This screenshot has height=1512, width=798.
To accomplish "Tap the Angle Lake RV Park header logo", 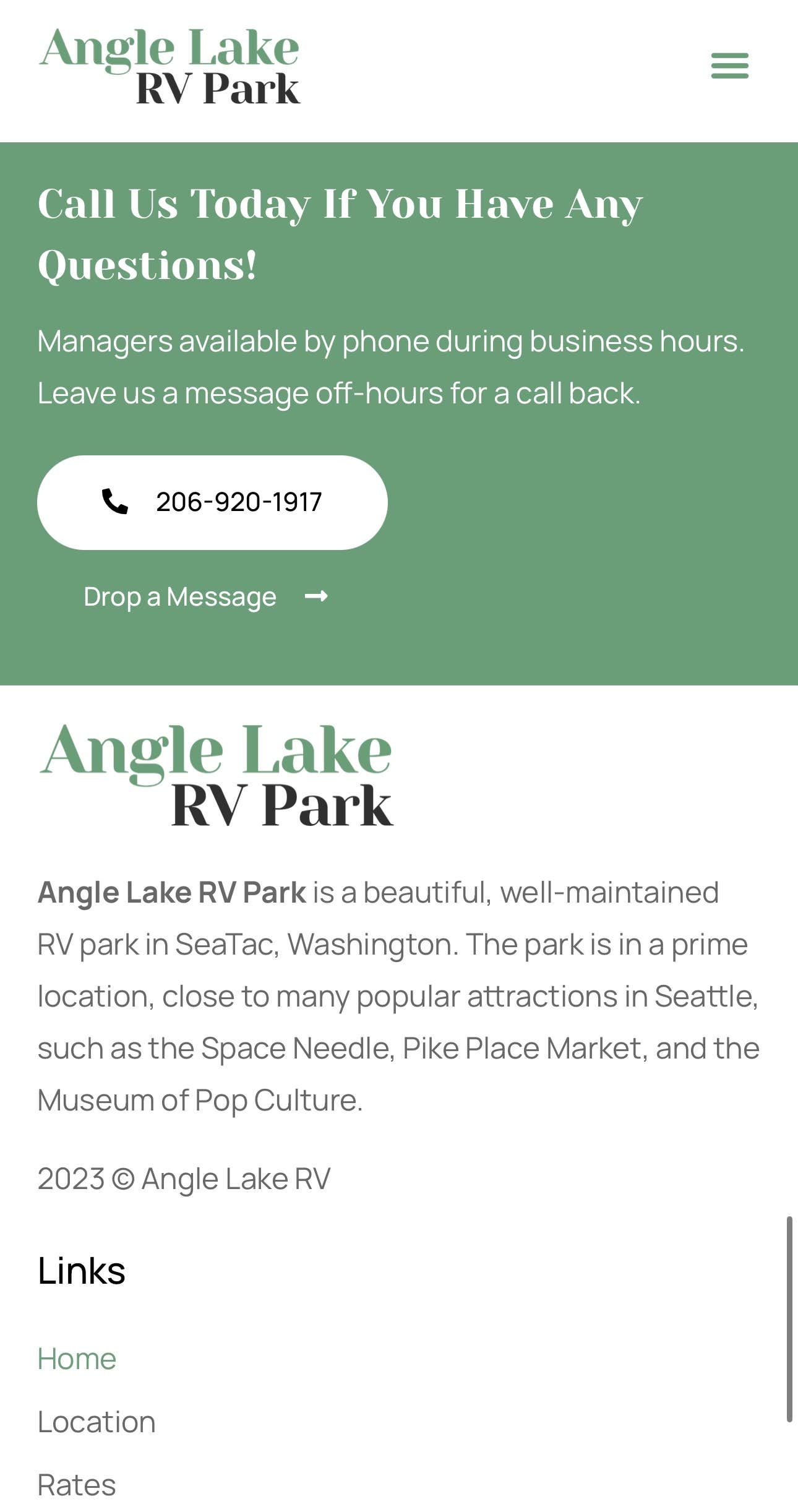I will click(170, 66).
